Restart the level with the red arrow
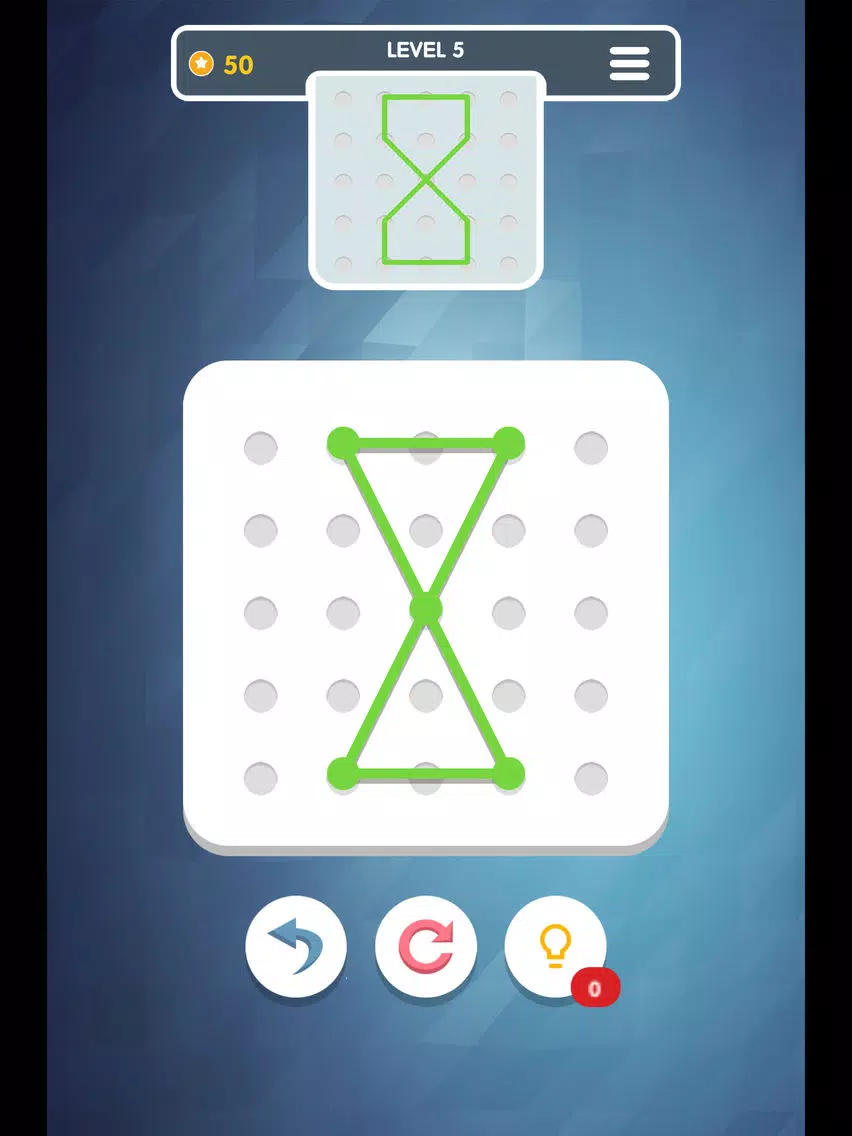The width and height of the screenshot is (852, 1136). 426,946
